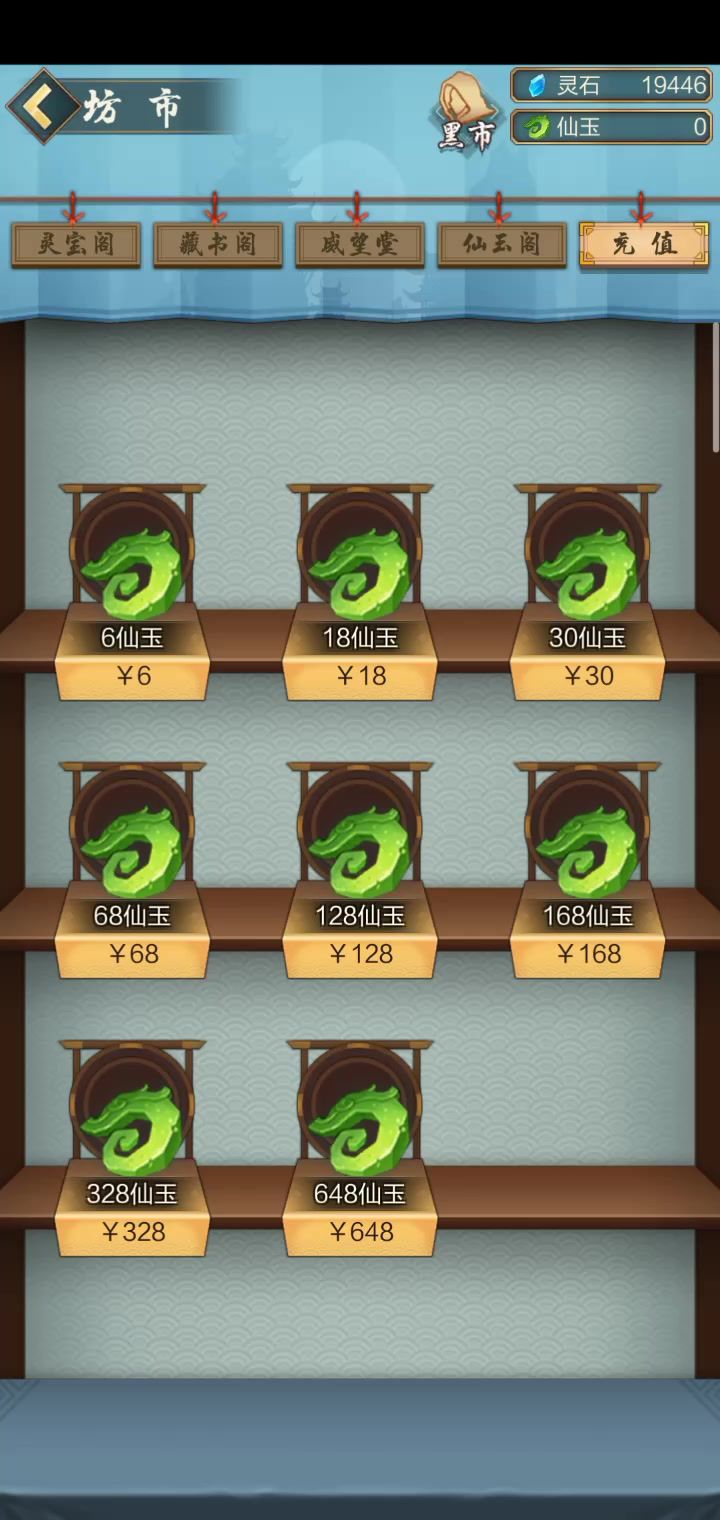The image size is (720, 1520).
Task: Buy the 18仙玉 pack for ¥18
Action: [360, 676]
